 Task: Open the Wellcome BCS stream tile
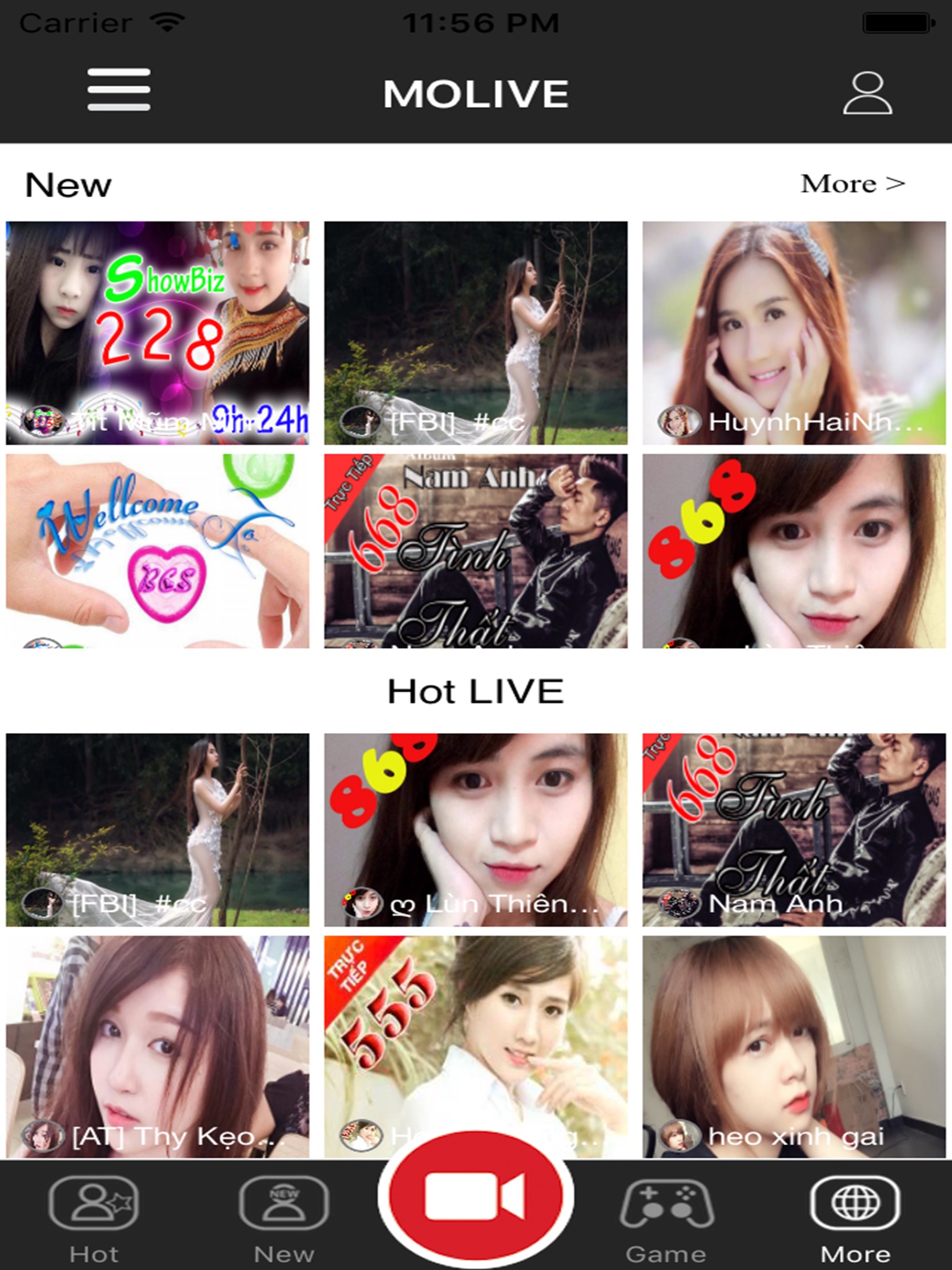[157, 551]
